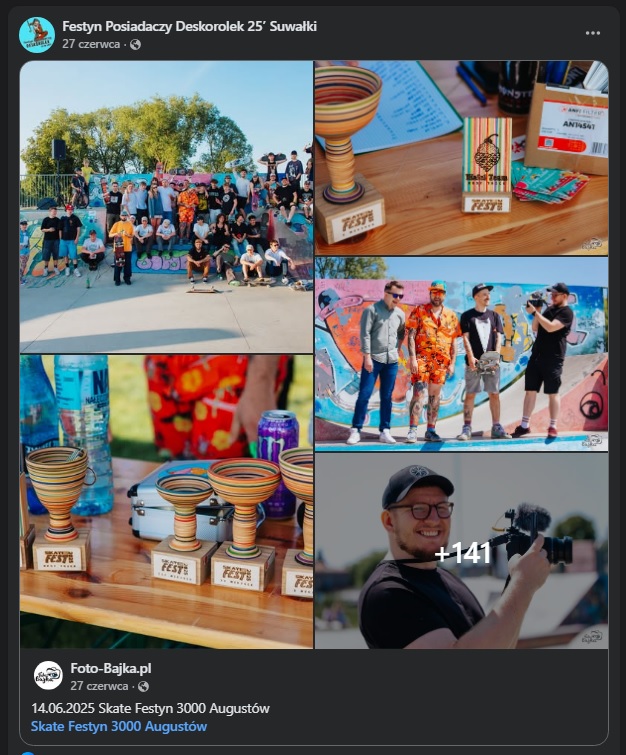This screenshot has width=626, height=755.
Task: Open the post's three-dot options menu
Action: tap(593, 33)
